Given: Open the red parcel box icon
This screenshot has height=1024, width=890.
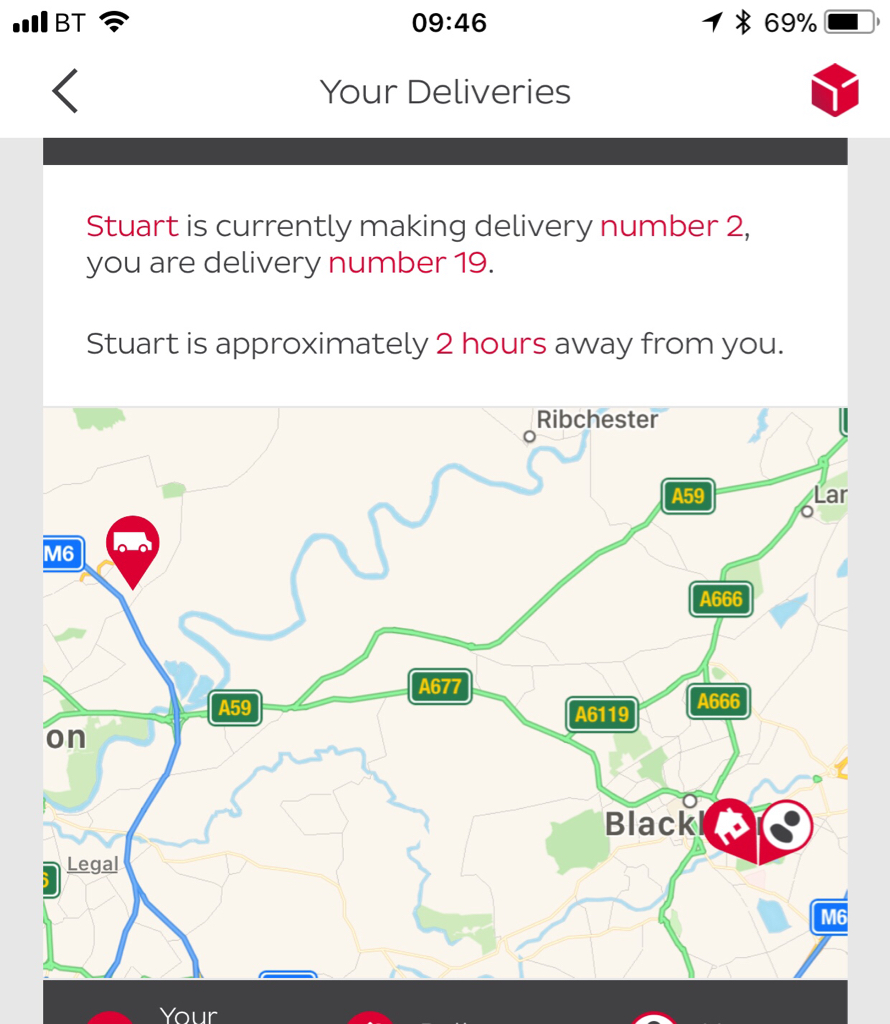Looking at the screenshot, I should (834, 91).
